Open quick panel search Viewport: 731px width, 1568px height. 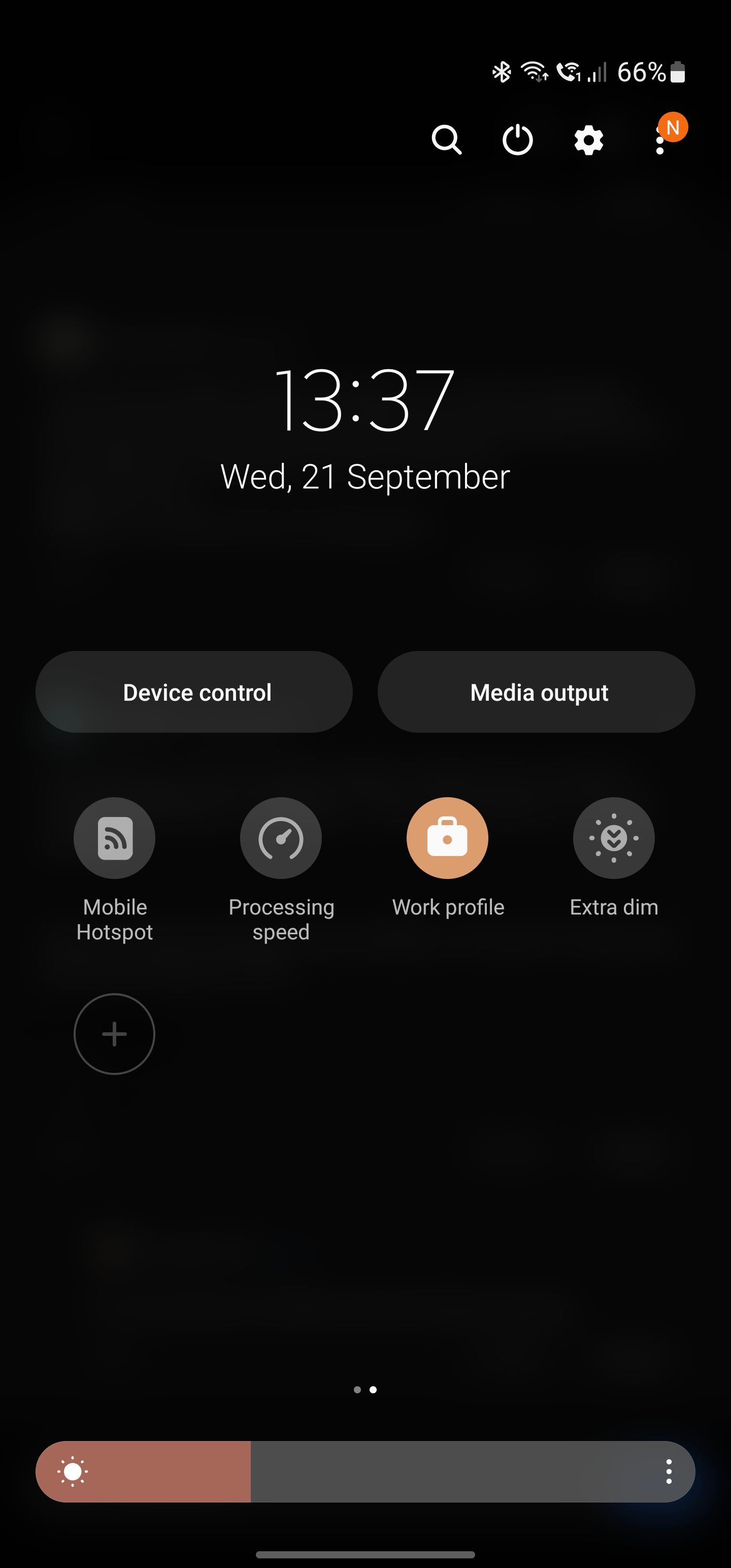[x=446, y=140]
